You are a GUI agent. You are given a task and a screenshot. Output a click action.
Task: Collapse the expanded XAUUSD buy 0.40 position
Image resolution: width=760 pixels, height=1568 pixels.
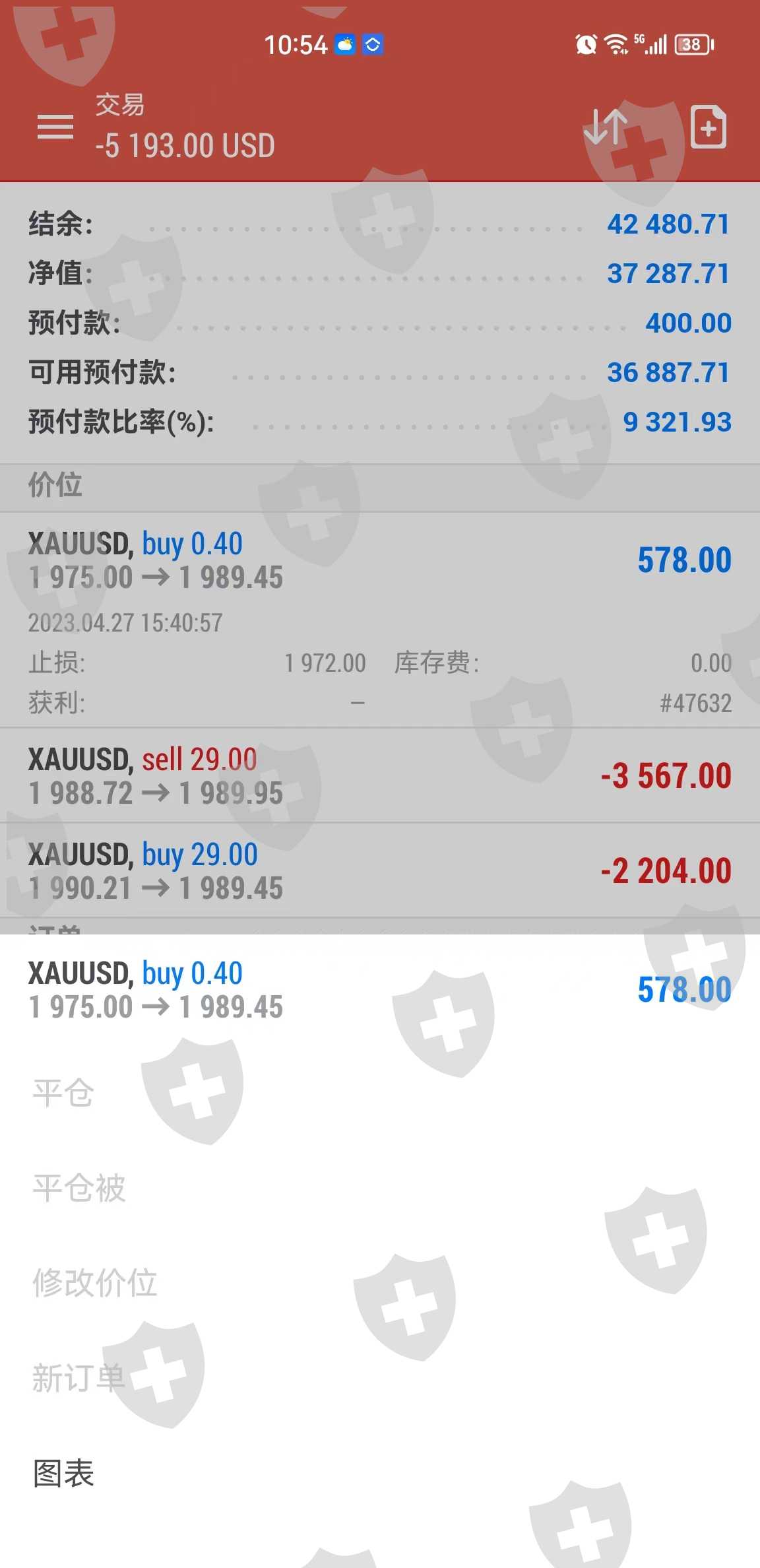point(380,620)
